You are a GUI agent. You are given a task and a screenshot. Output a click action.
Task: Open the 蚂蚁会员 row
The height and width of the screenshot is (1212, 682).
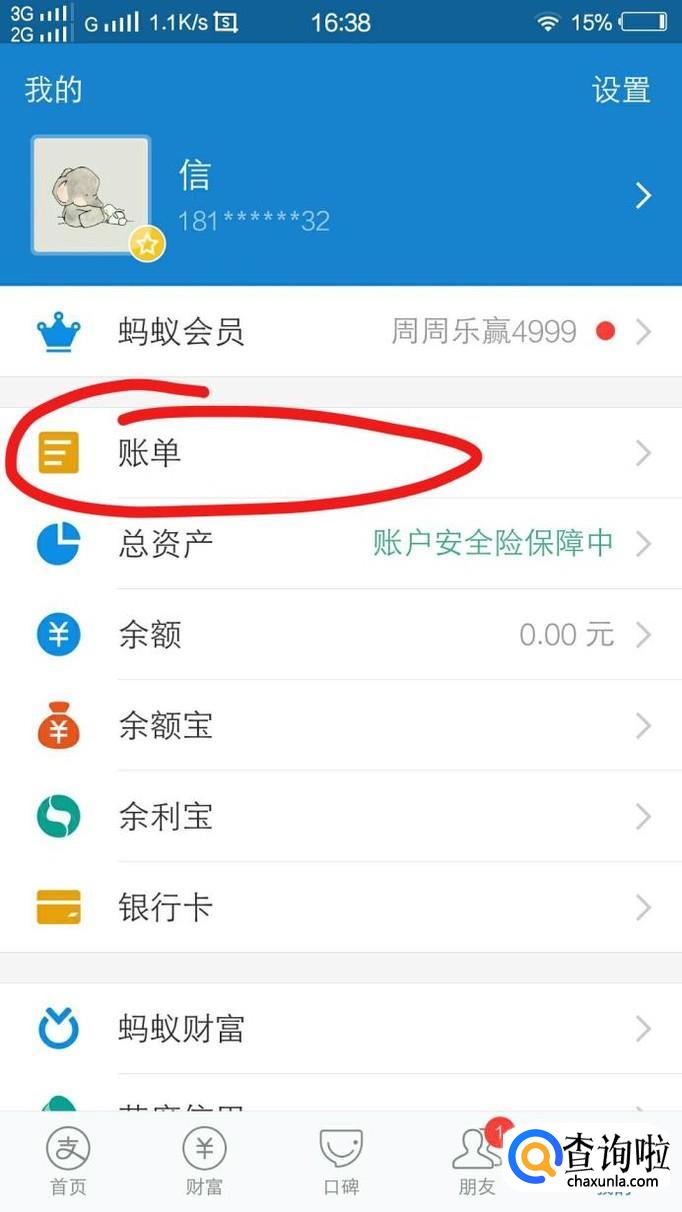click(340, 331)
